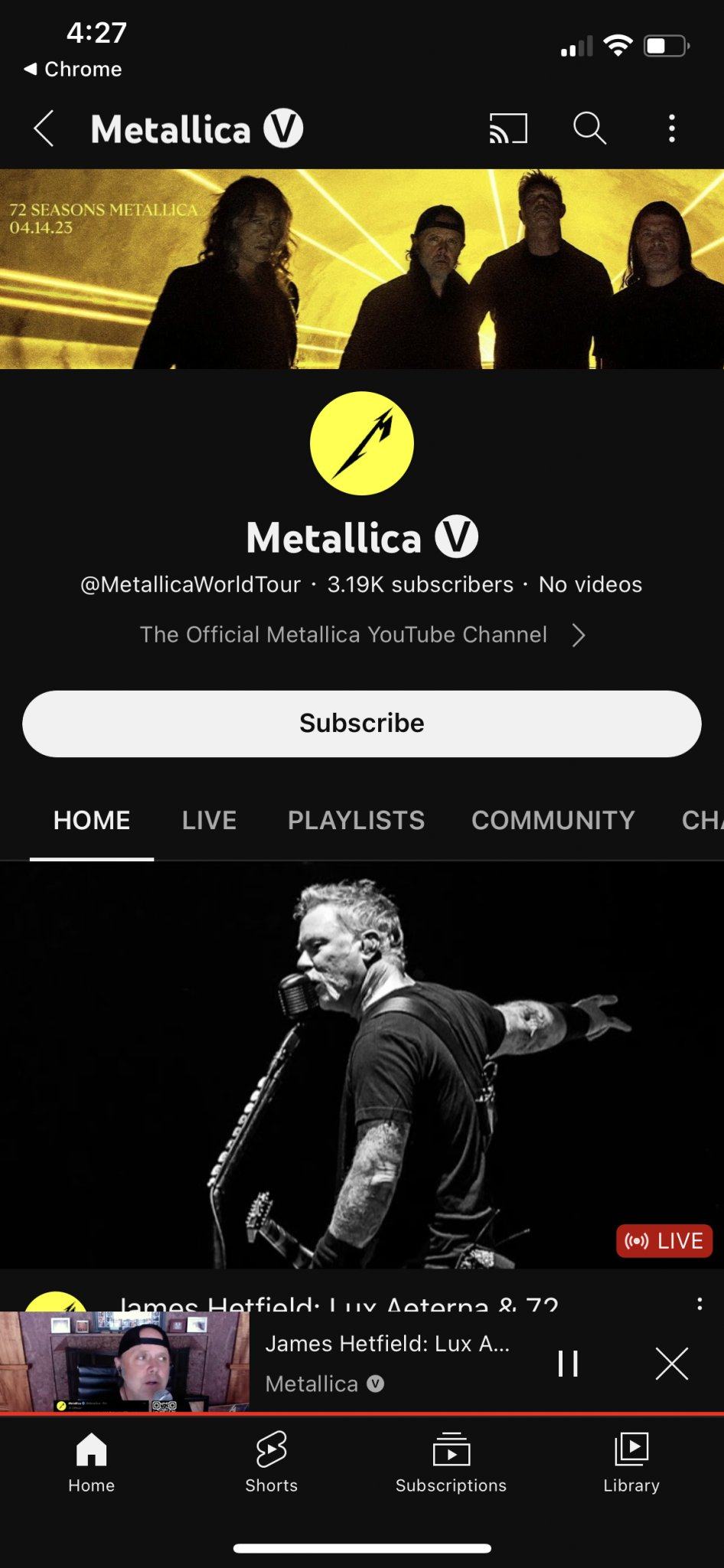Open options for the James Hetfield video
The width and height of the screenshot is (724, 1568).
699,1303
